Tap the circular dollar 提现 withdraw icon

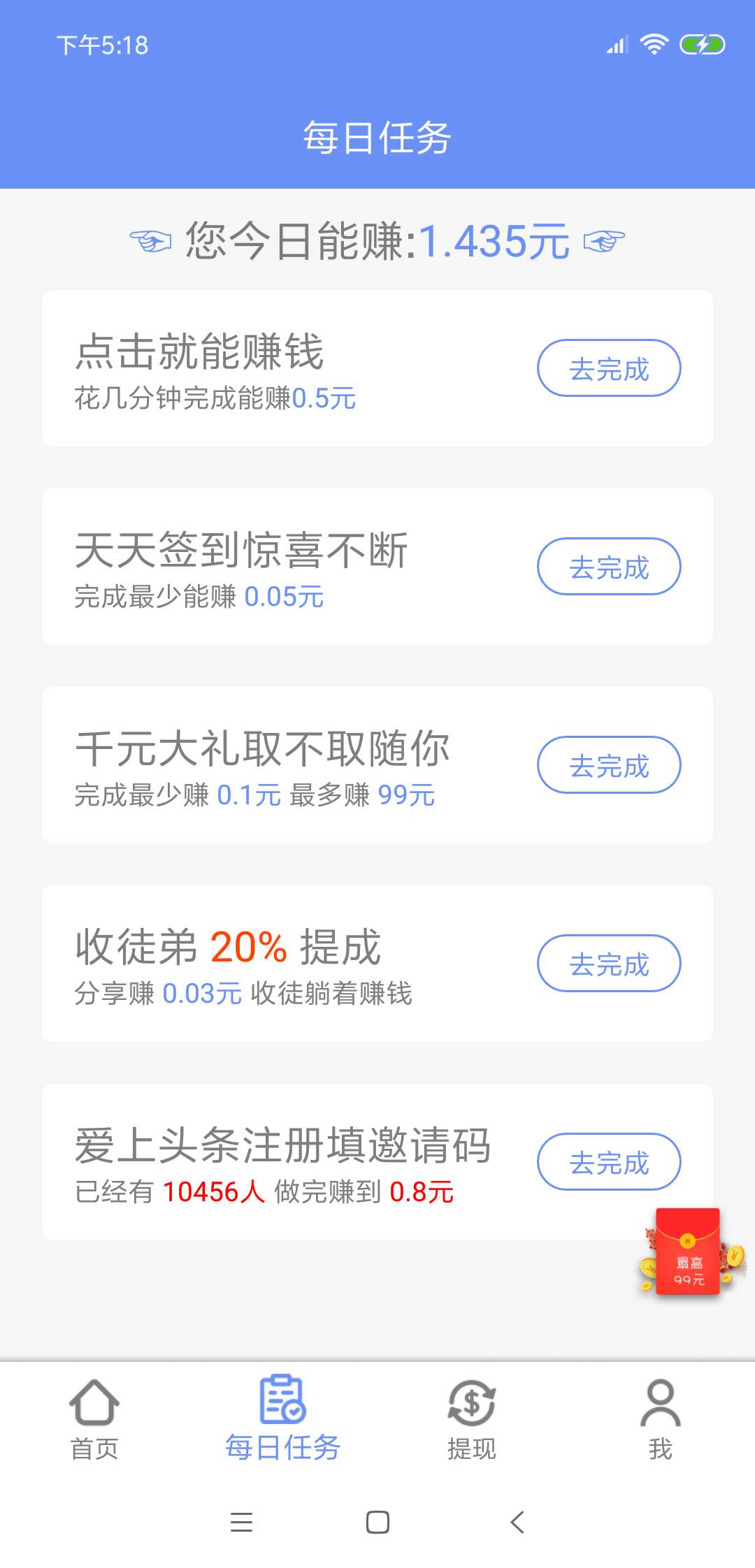pyautogui.click(x=472, y=1404)
